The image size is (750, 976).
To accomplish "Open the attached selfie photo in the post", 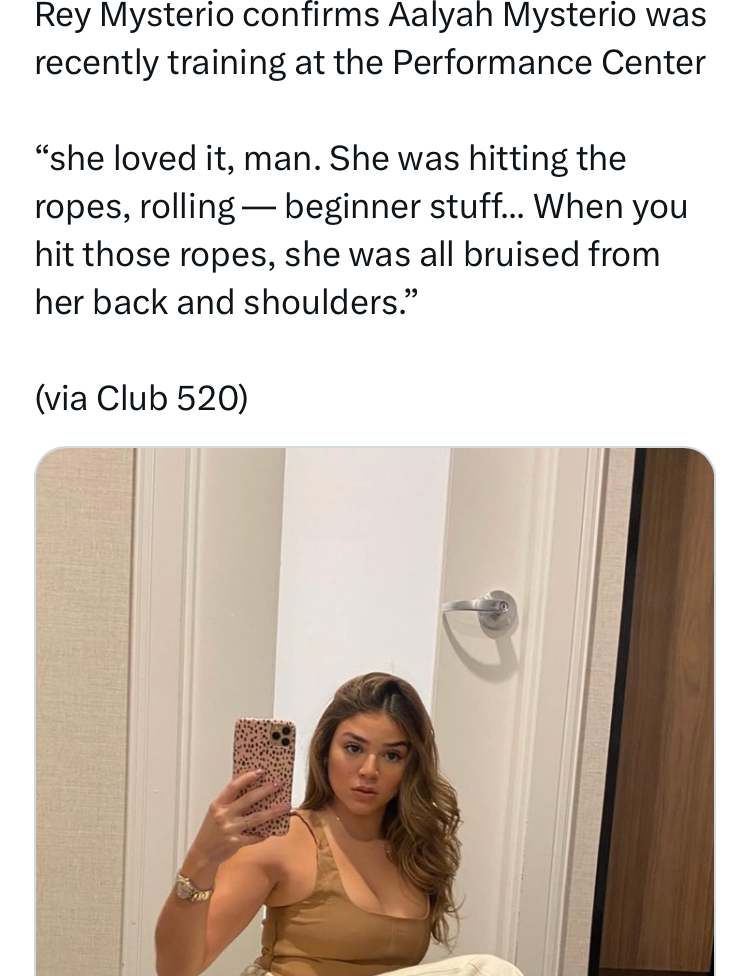I will coord(375,710).
